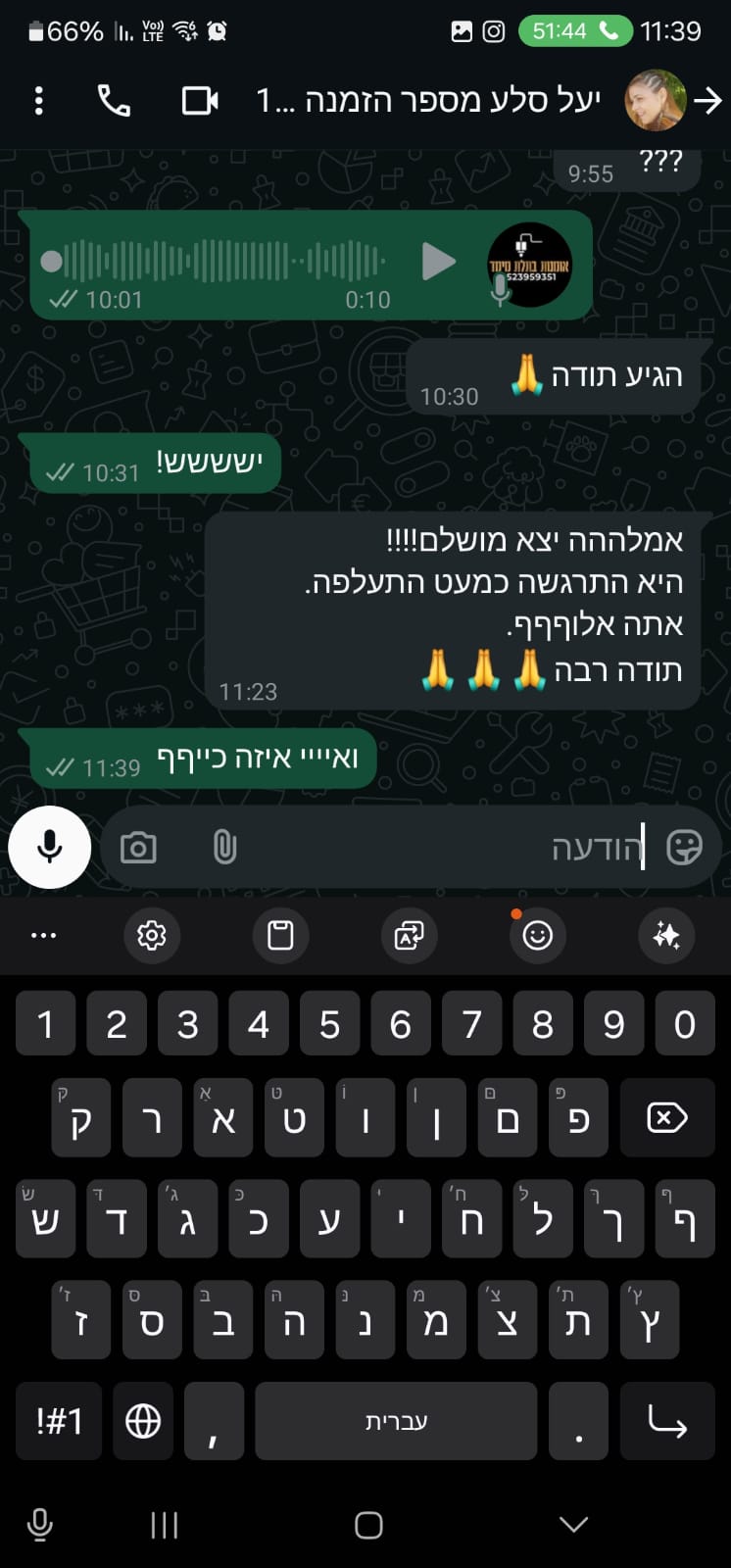
Task: Play the 0:10 voice message
Action: click(437, 261)
